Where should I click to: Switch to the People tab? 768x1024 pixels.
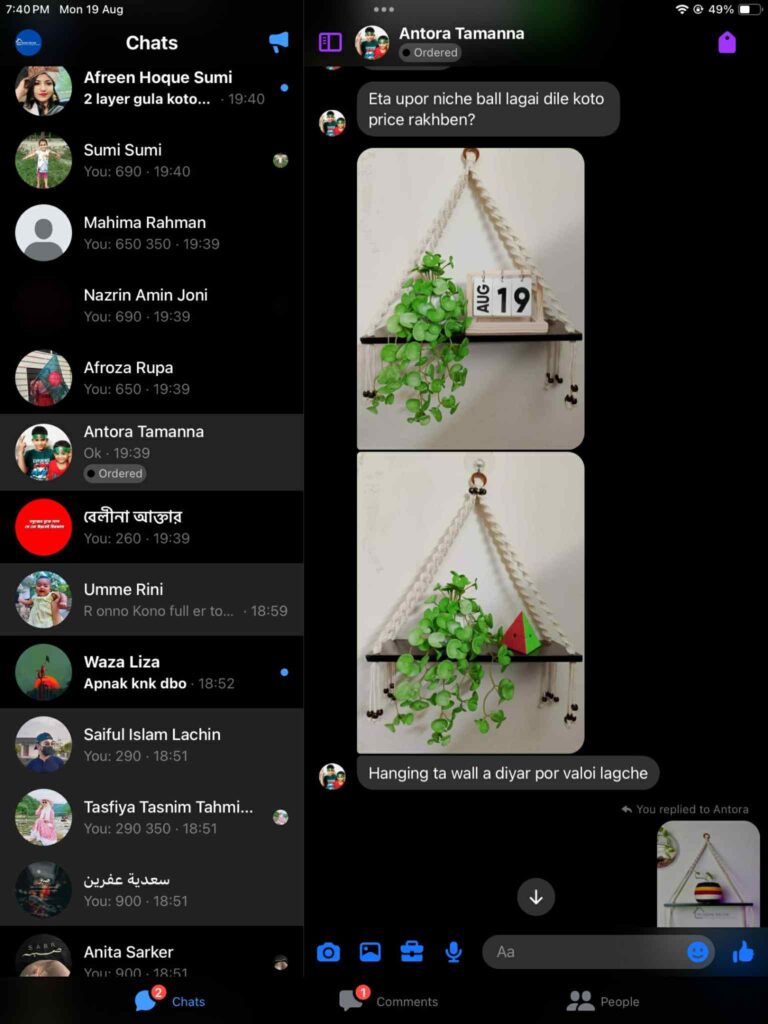[602, 1001]
